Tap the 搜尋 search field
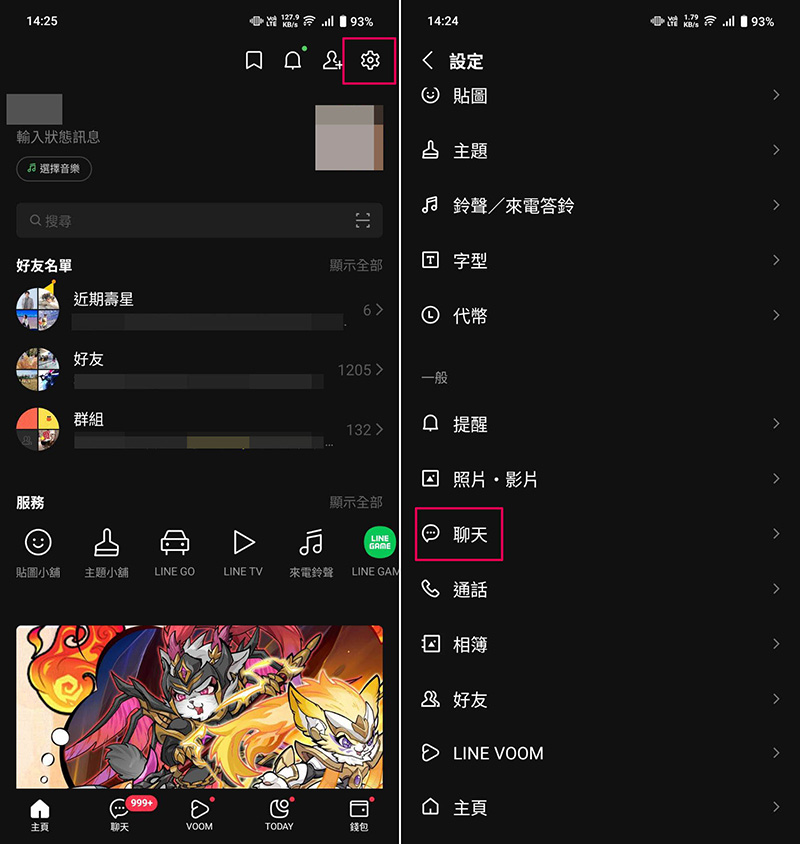800x844 pixels. point(180,221)
